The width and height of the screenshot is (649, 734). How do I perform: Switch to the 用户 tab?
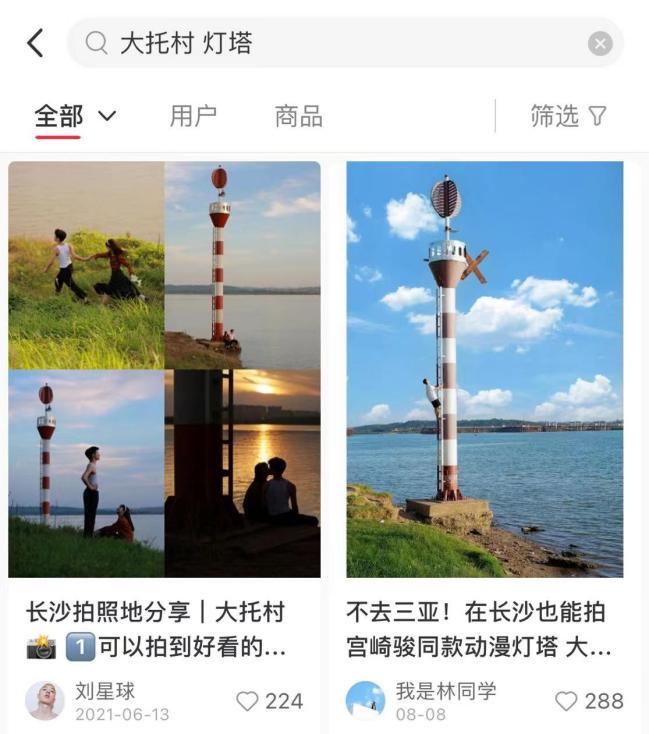[x=193, y=116]
